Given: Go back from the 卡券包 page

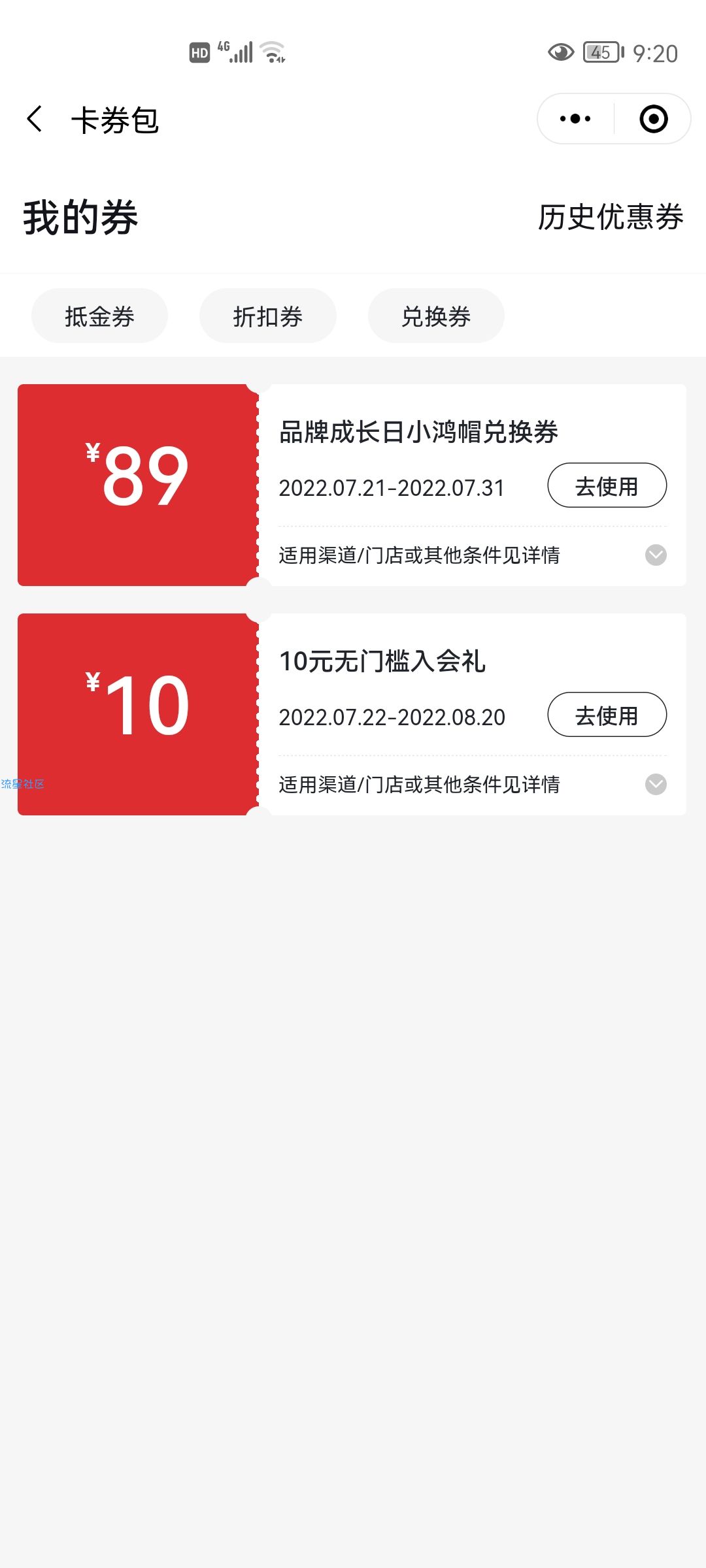Looking at the screenshot, I should 35,120.
